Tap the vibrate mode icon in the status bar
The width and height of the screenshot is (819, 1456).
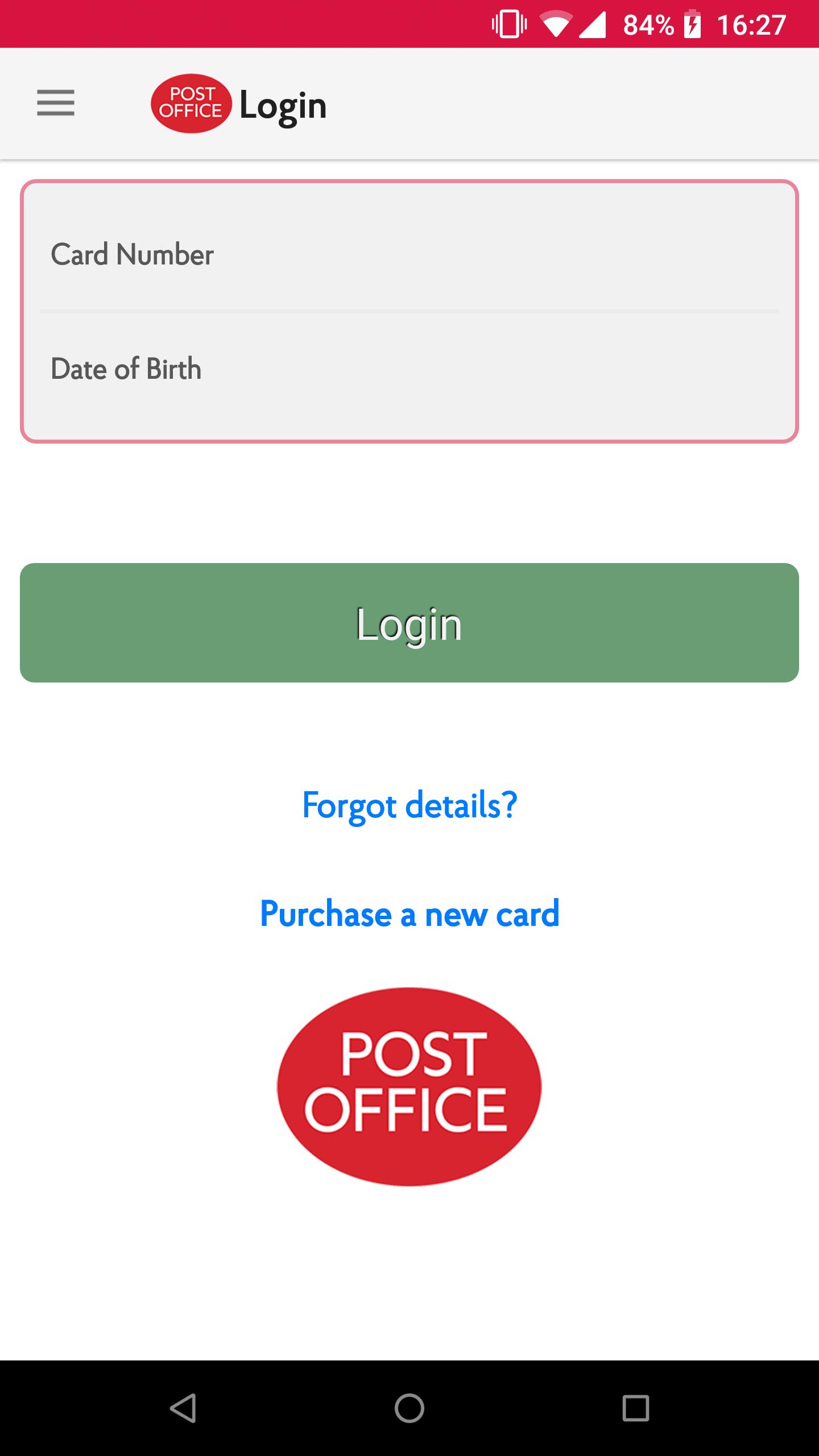[508, 23]
